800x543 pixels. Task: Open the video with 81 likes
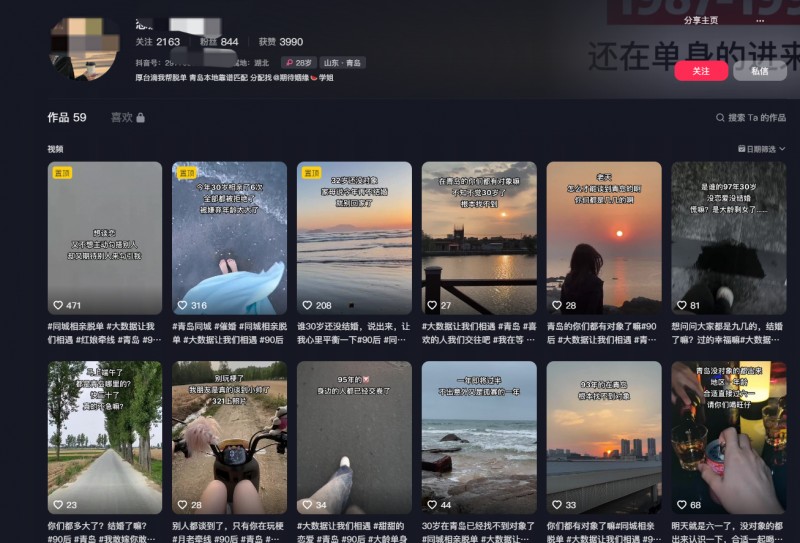coord(728,238)
